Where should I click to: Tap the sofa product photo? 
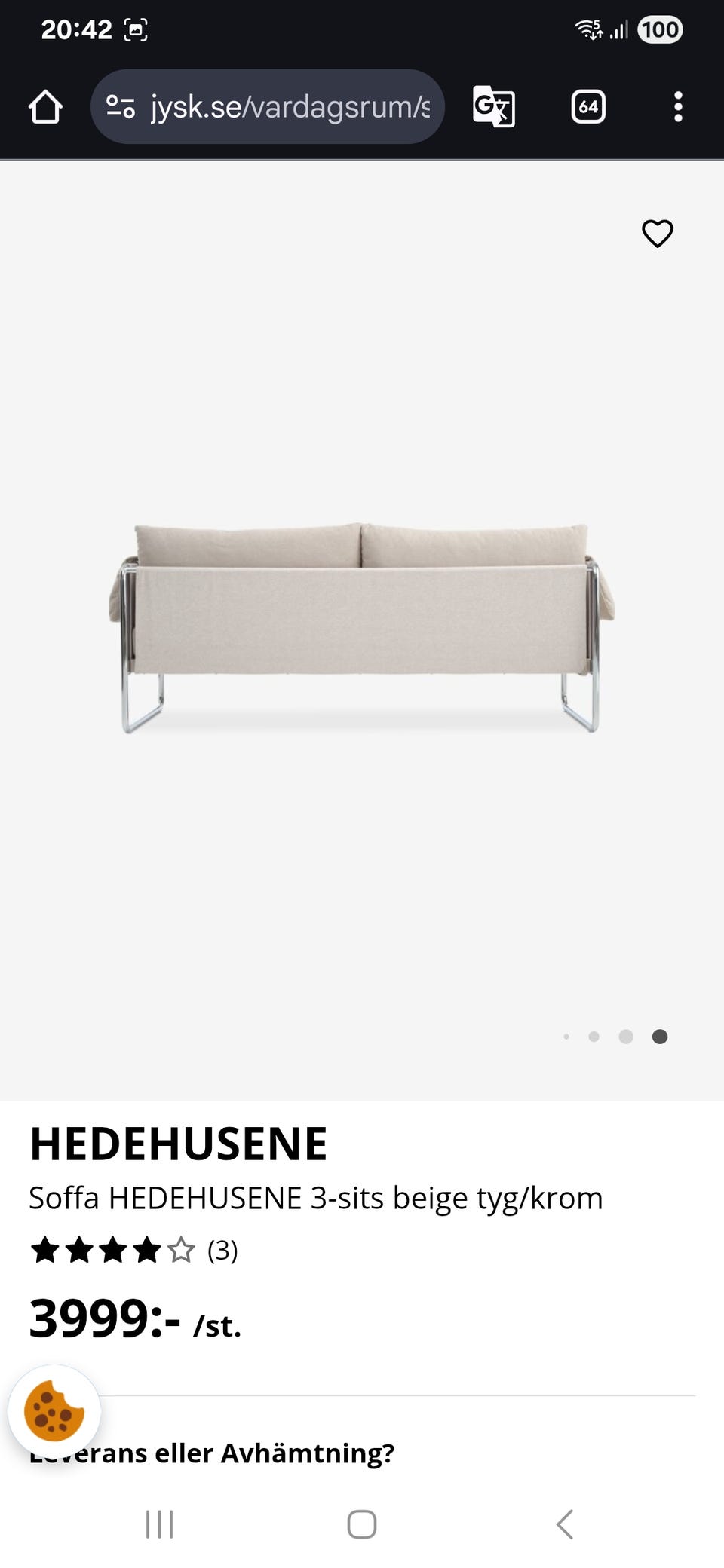tap(362, 626)
